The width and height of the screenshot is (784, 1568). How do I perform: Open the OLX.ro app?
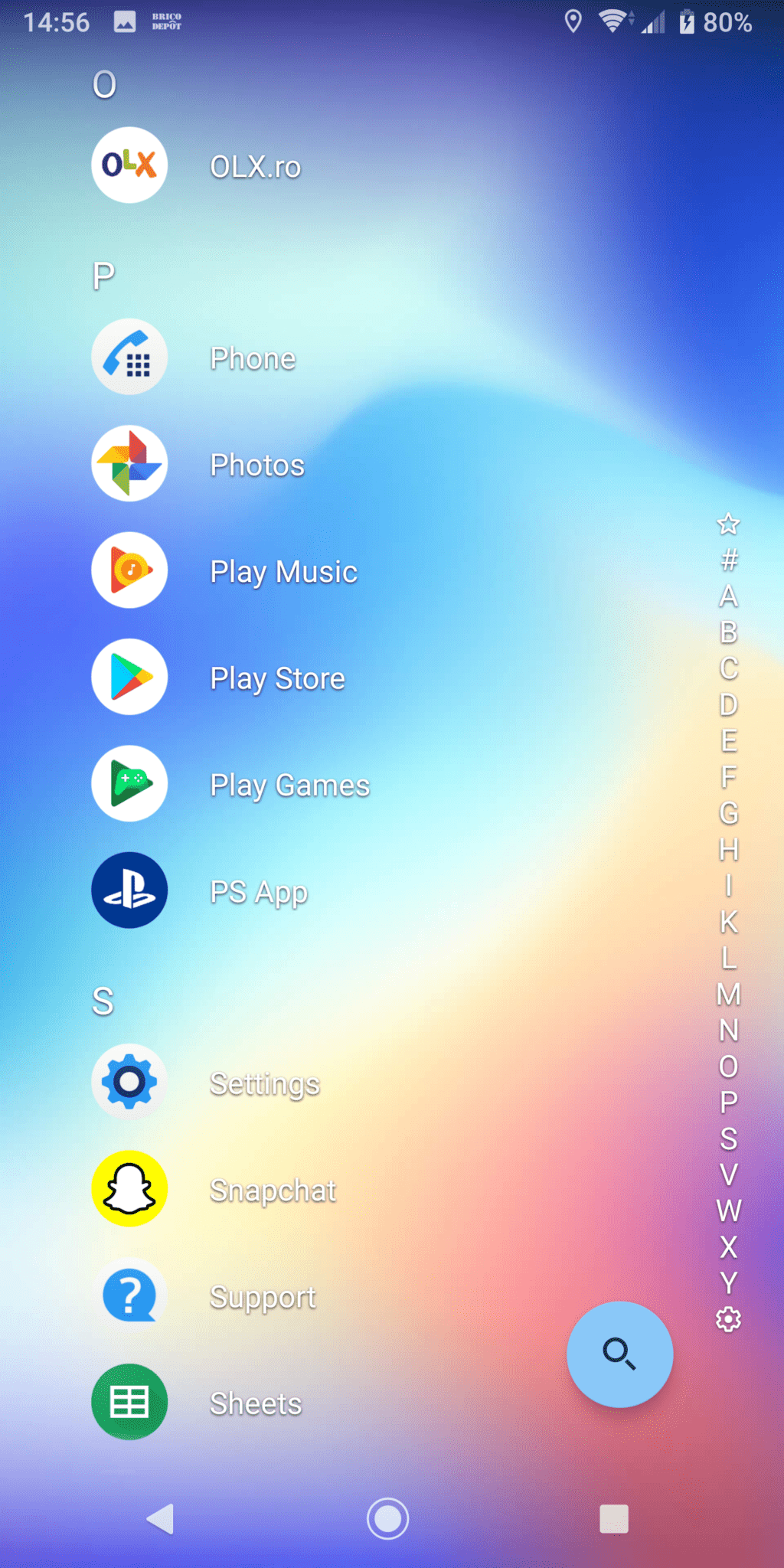(x=129, y=165)
